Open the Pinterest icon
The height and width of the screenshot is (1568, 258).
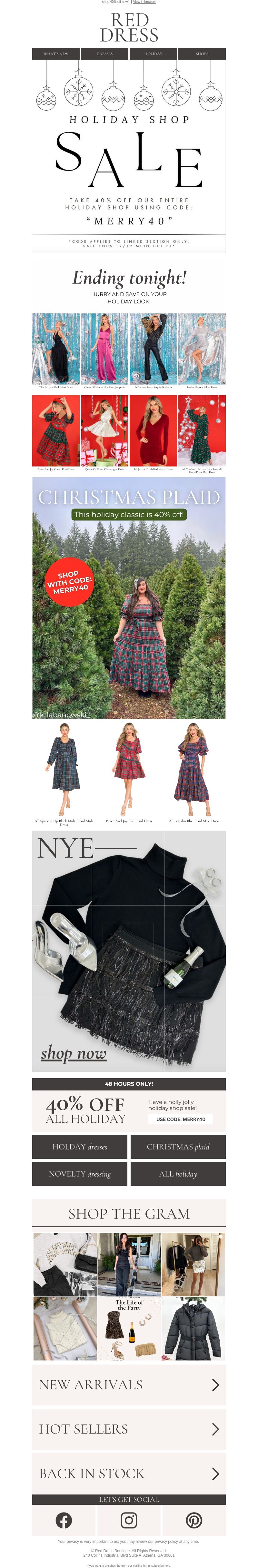[x=194, y=1521]
